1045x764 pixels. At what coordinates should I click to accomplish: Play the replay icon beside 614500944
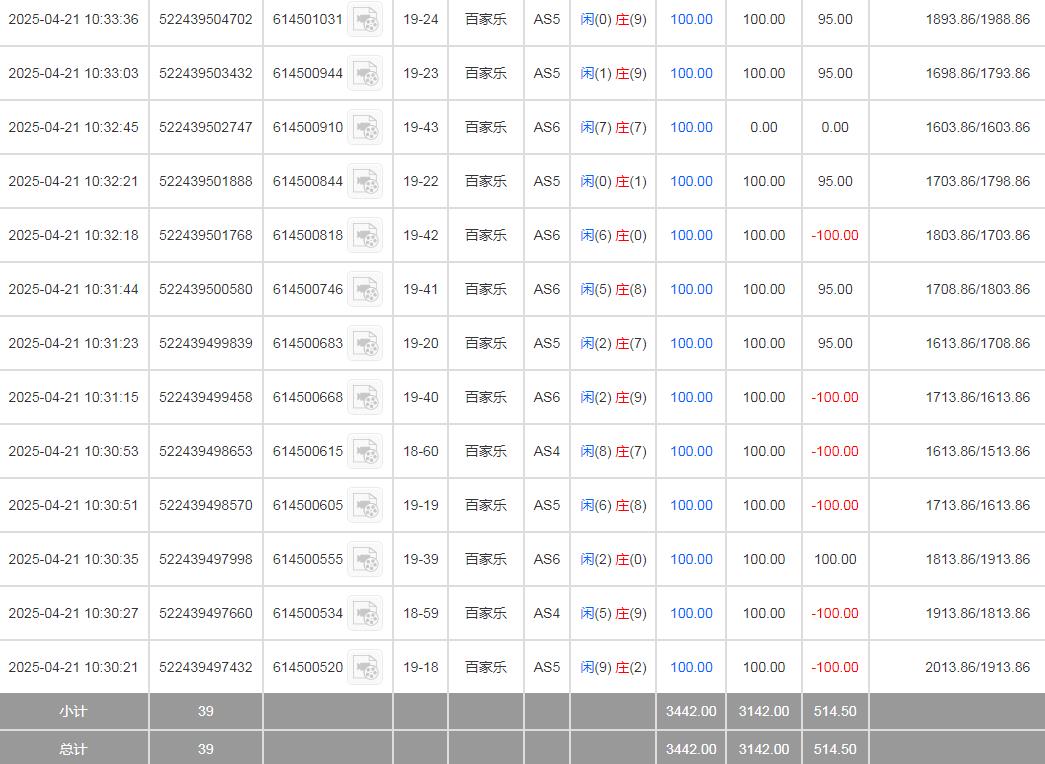365,74
